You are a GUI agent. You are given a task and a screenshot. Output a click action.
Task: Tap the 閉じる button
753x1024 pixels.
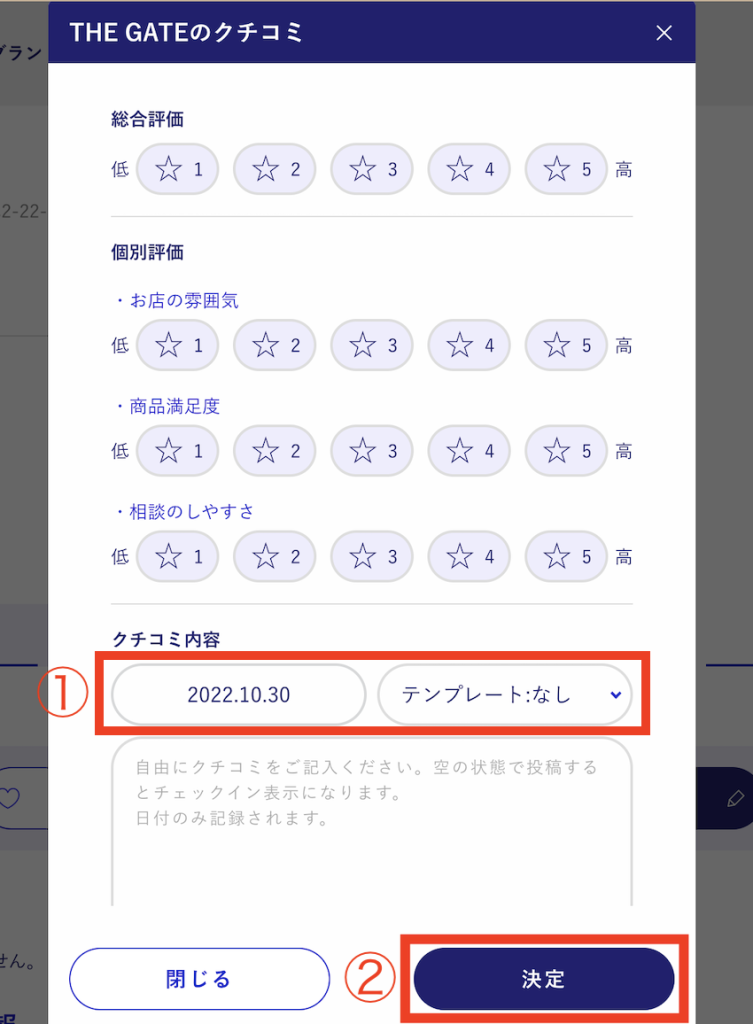point(199,978)
